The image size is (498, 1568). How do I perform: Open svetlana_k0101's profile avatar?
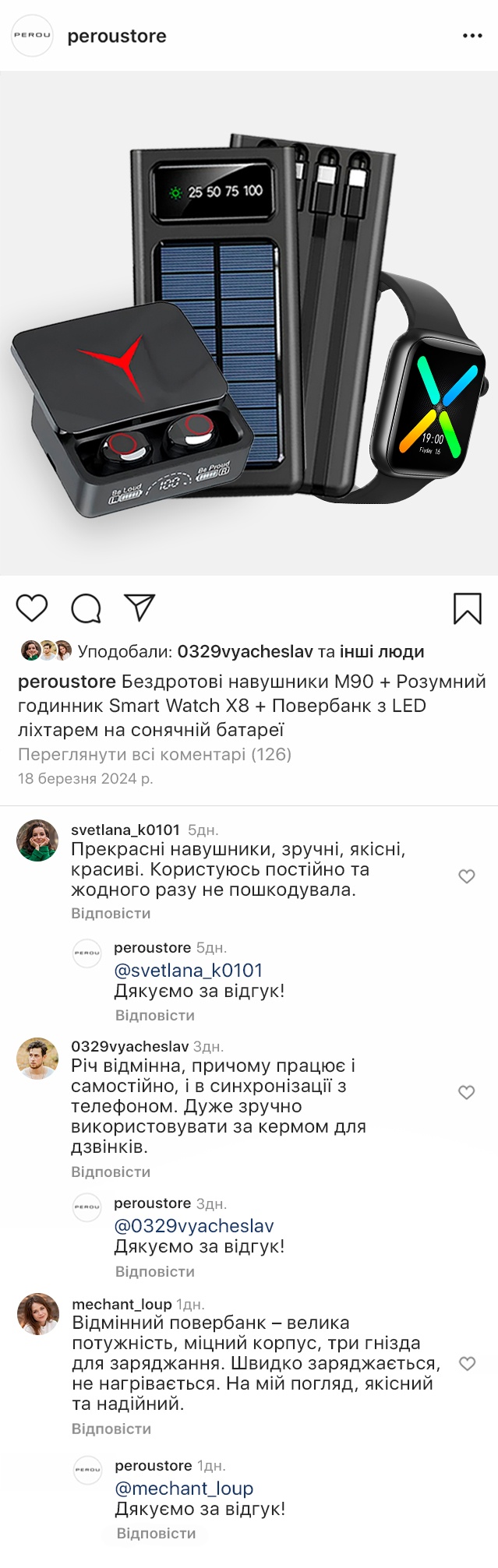click(37, 840)
